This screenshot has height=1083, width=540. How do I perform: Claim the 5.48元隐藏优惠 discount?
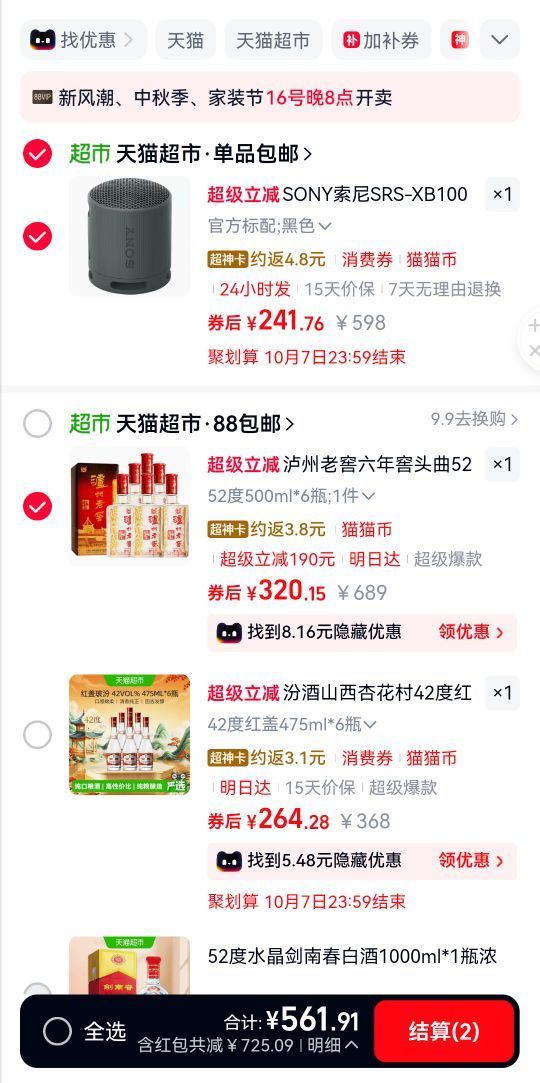click(471, 861)
